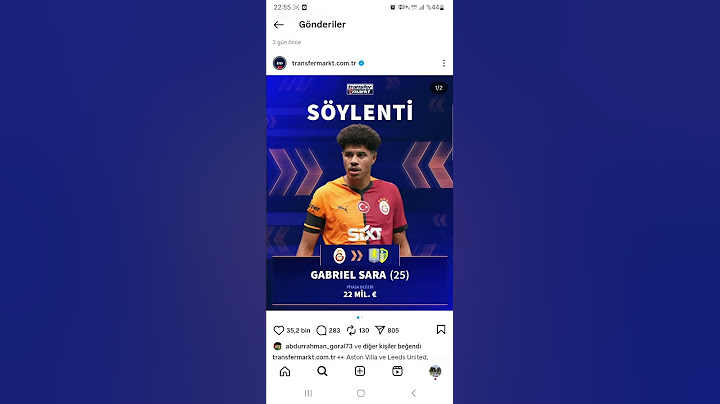Repost the Gabriel Sara post
The image size is (720, 404).
pos(351,330)
